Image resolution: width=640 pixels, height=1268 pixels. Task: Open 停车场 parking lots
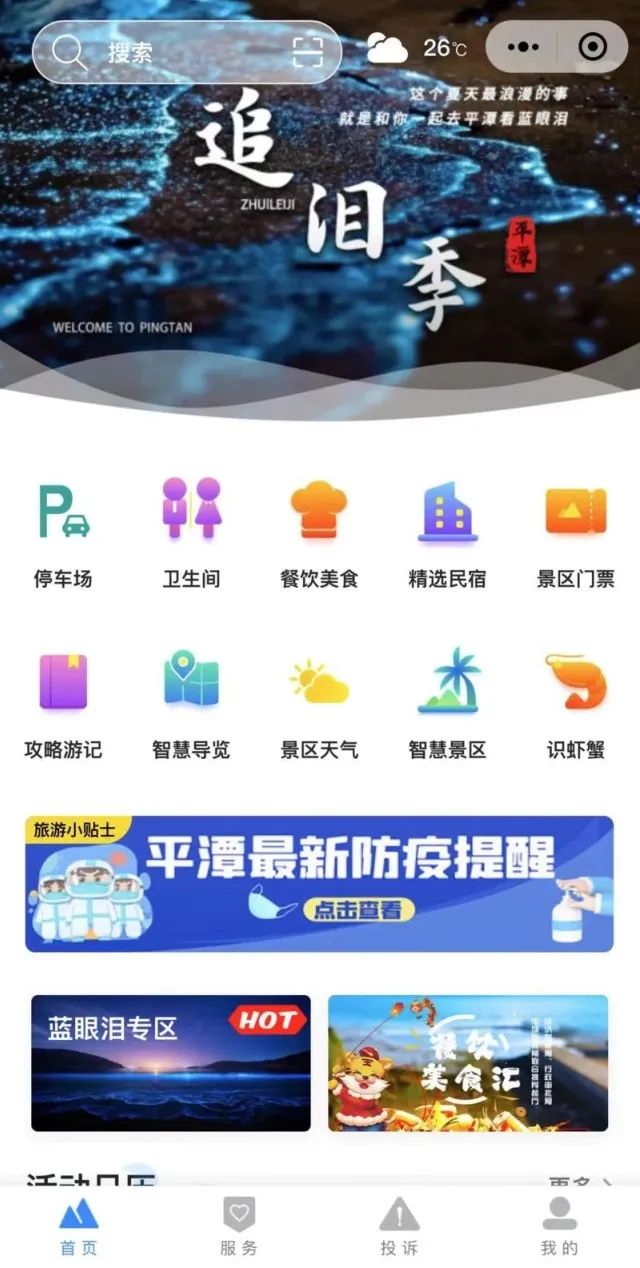click(x=63, y=532)
